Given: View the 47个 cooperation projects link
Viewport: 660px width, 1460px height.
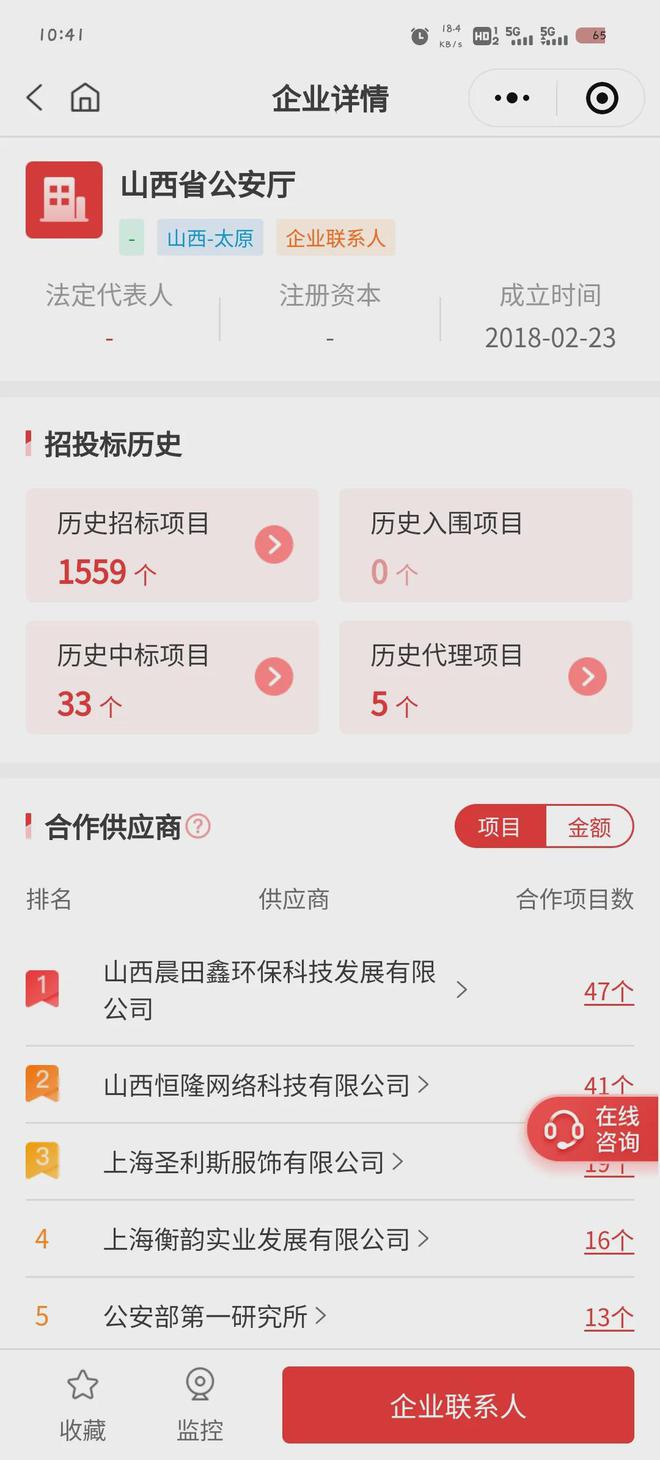Looking at the screenshot, I should tap(609, 991).
